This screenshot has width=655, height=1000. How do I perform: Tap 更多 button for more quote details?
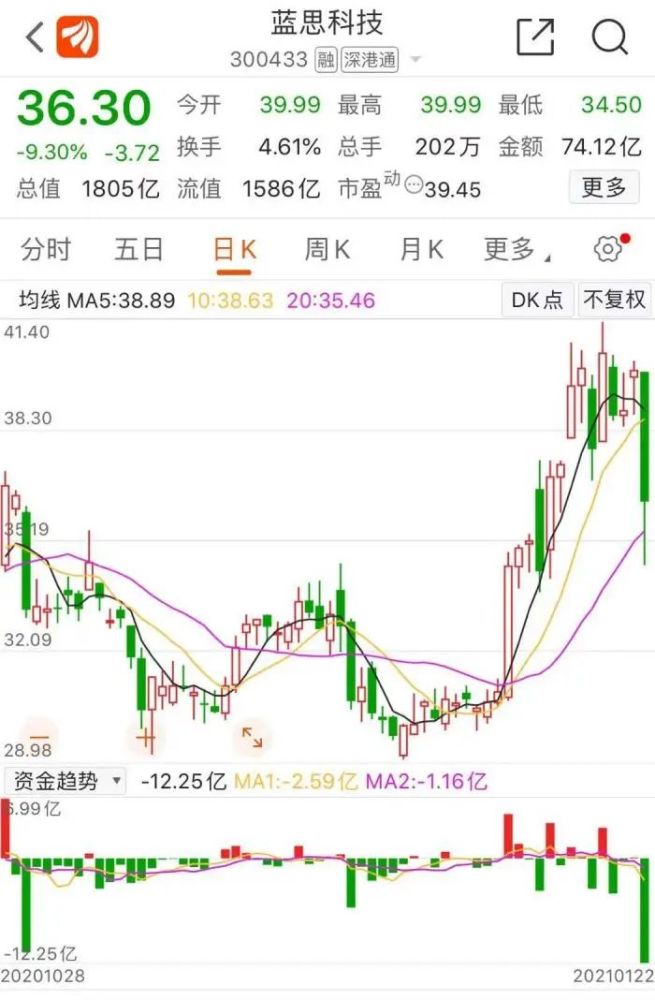pyautogui.click(x=603, y=187)
